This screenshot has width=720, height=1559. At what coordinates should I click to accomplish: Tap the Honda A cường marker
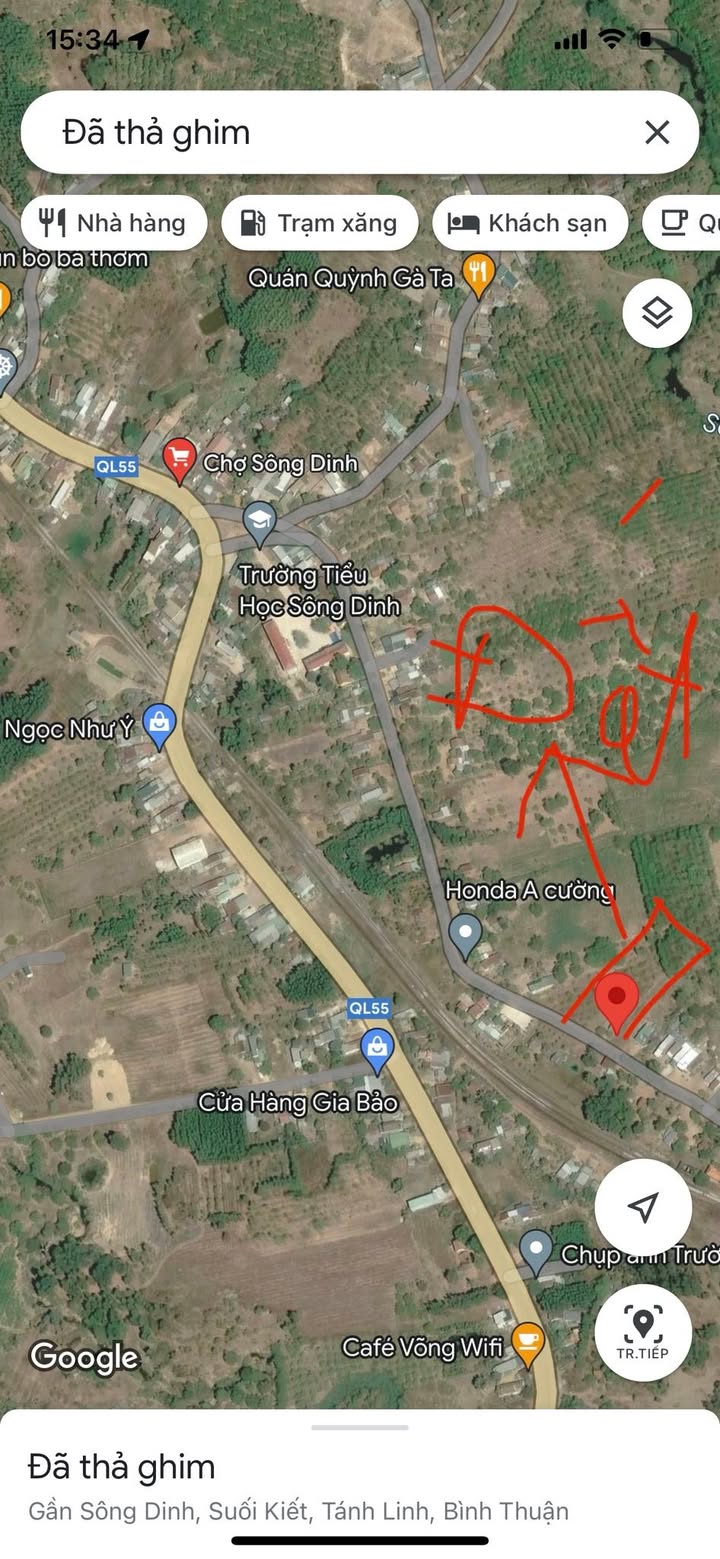465,935
